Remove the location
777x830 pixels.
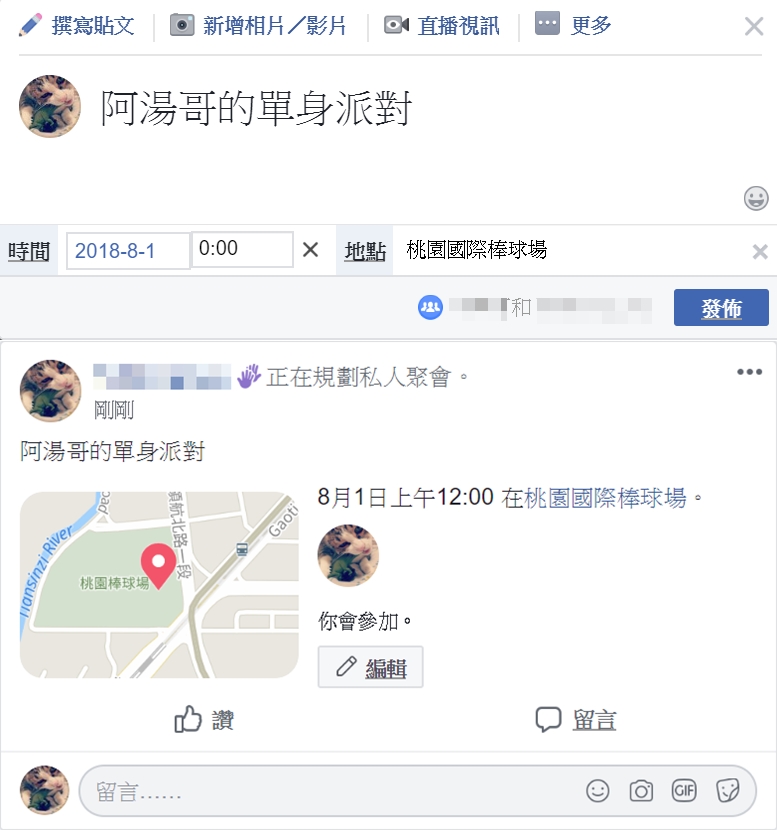760,252
